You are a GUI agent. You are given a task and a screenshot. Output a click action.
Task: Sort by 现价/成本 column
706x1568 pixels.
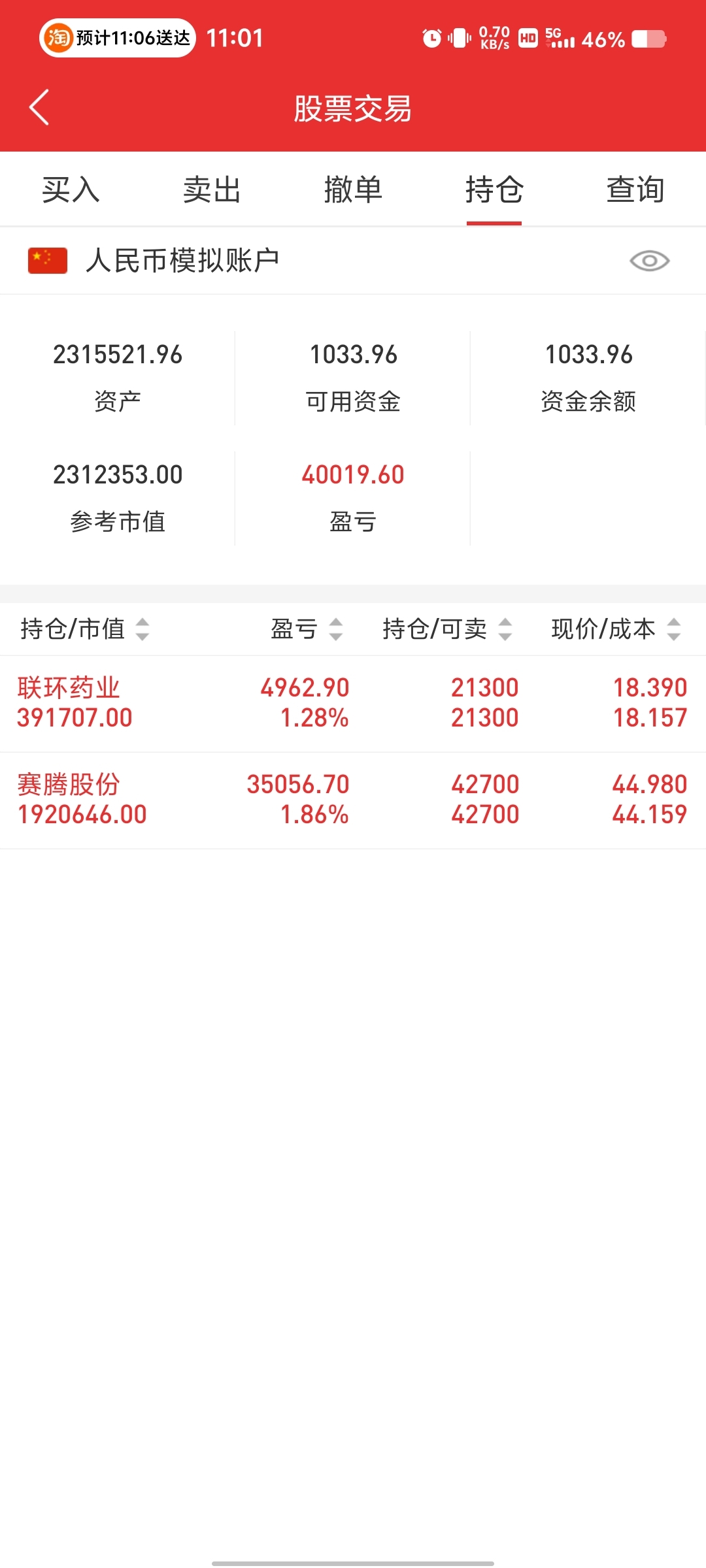coord(616,629)
